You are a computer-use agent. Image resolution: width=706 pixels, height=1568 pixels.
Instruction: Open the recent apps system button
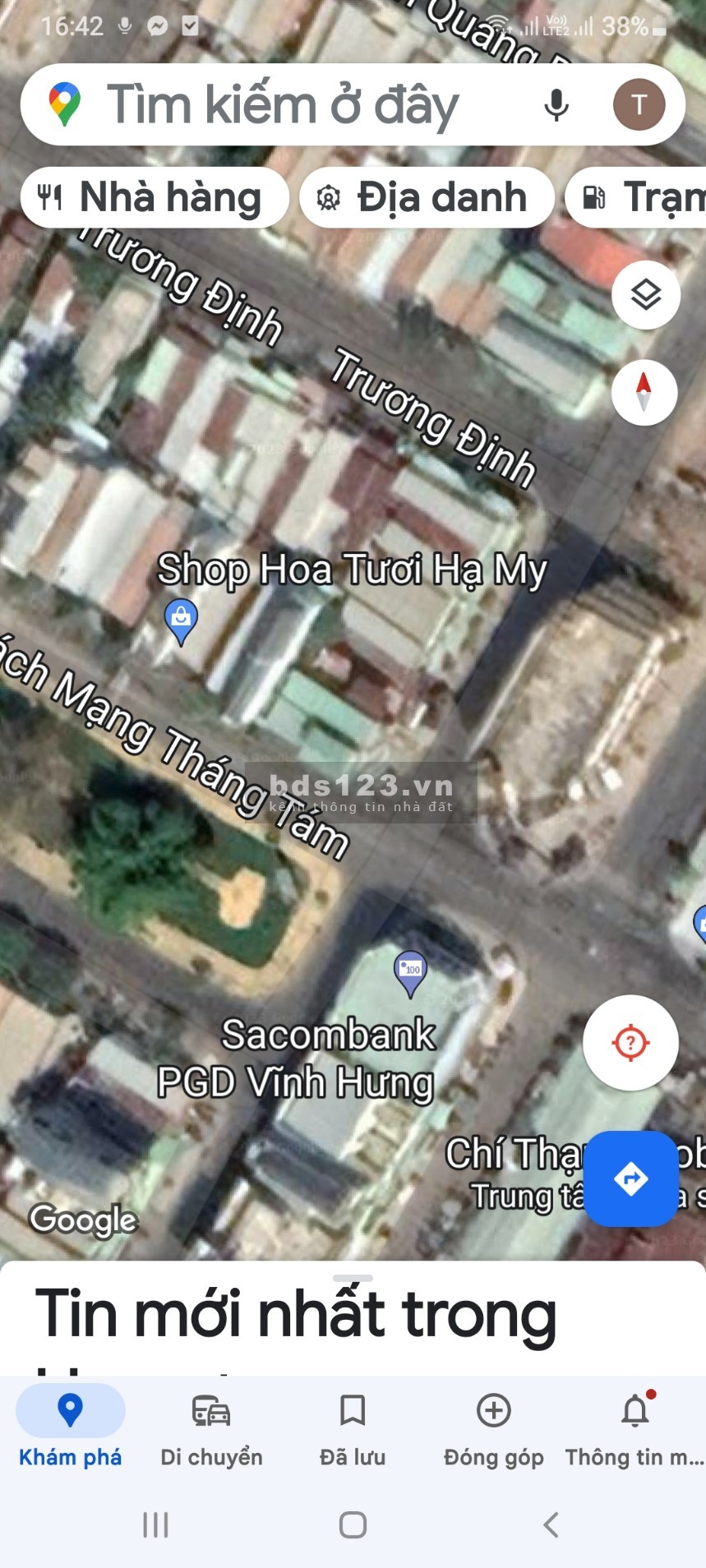click(x=155, y=1525)
